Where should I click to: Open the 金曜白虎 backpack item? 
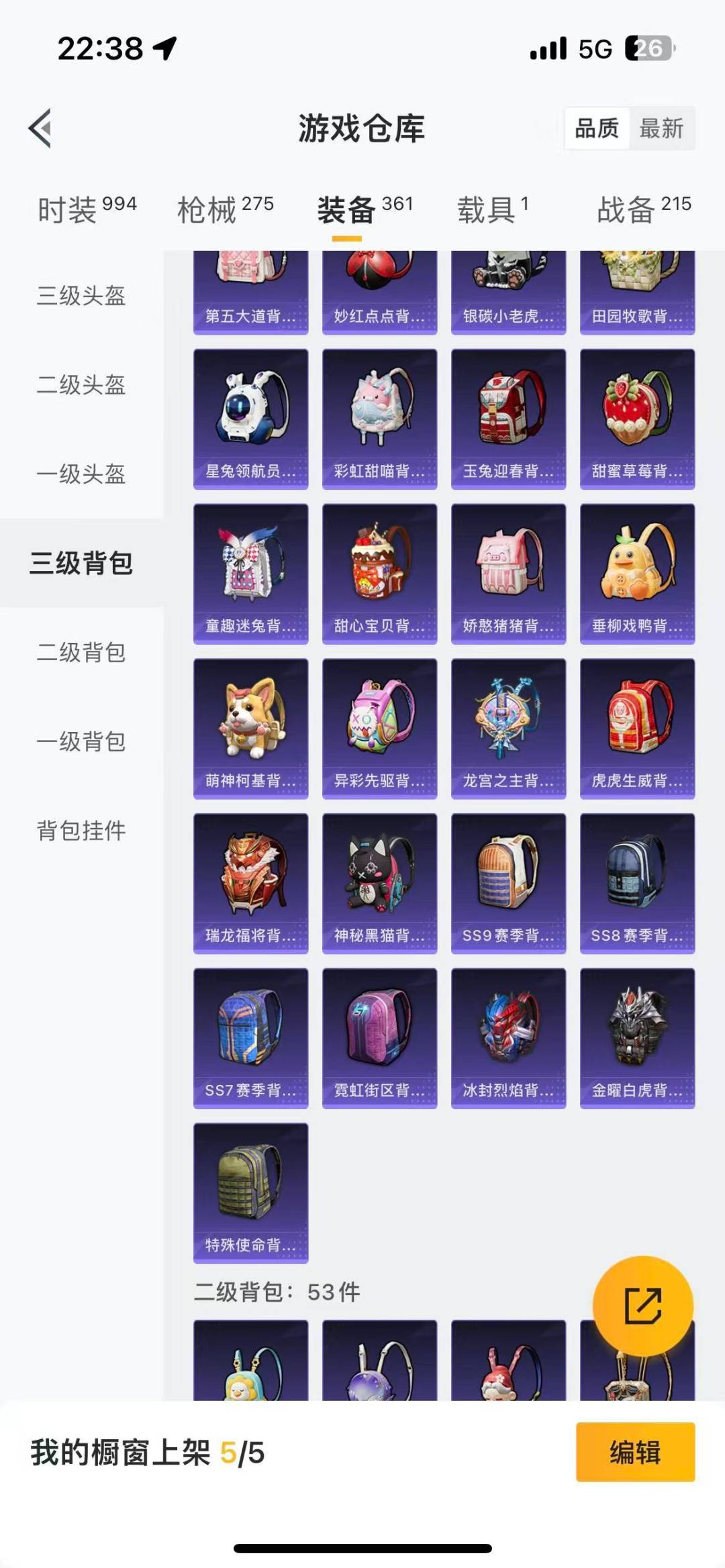637,1037
